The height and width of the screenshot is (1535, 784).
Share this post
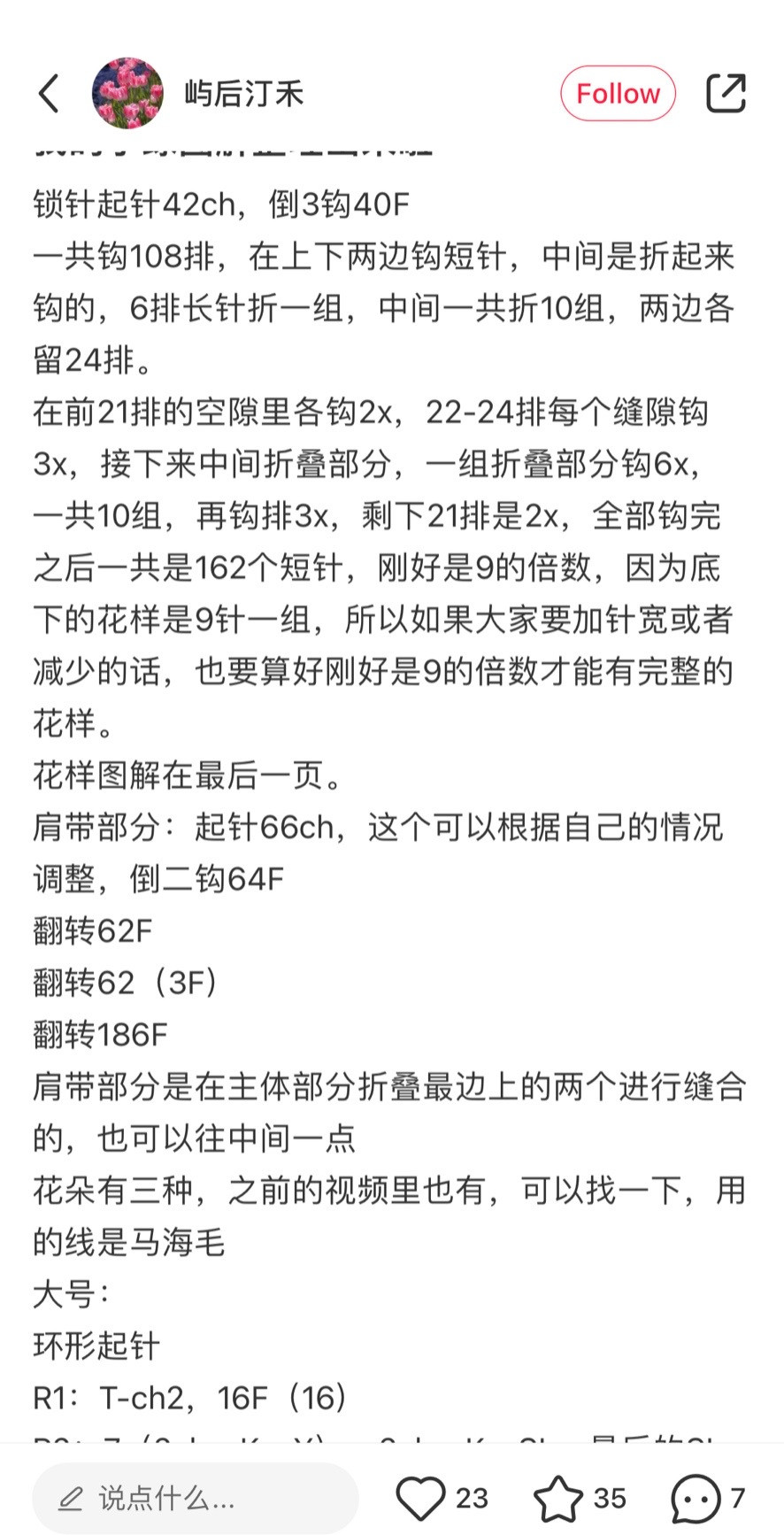point(726,93)
